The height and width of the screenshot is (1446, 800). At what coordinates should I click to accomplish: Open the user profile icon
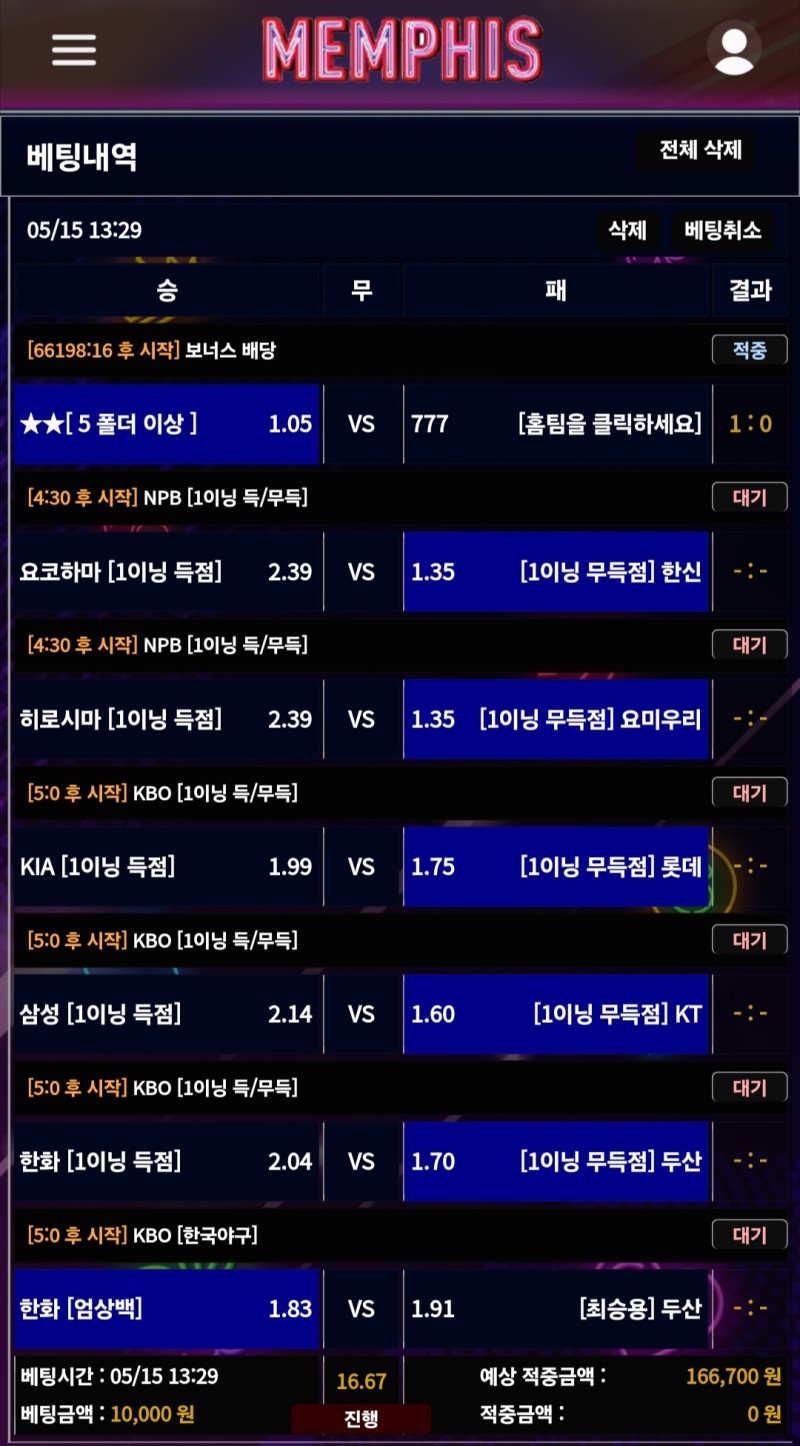[x=733, y=48]
